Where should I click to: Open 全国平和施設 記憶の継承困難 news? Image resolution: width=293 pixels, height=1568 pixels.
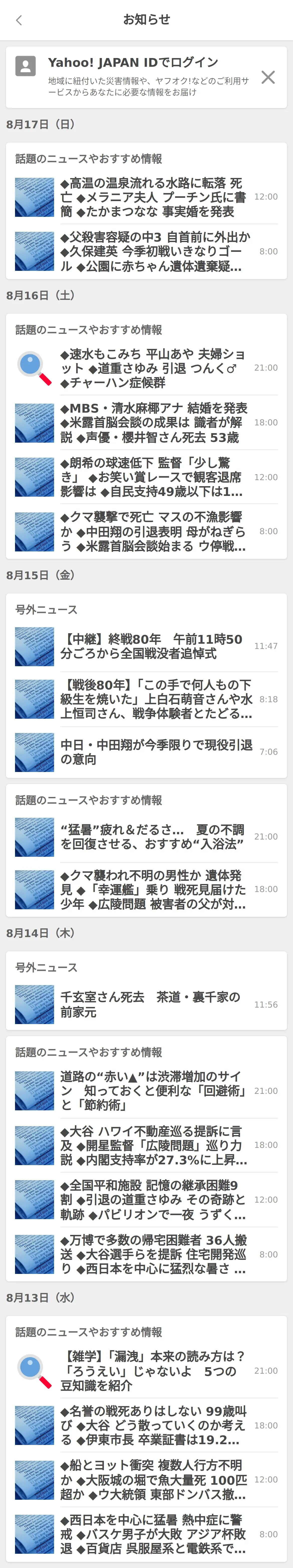click(152, 1200)
